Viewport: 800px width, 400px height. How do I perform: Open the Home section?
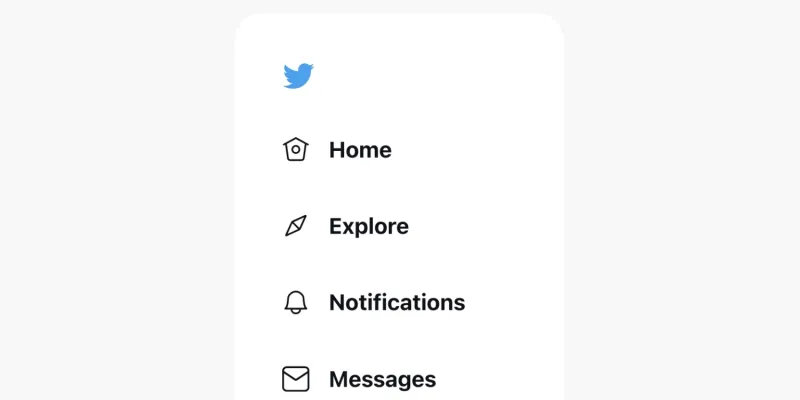pyautogui.click(x=359, y=150)
